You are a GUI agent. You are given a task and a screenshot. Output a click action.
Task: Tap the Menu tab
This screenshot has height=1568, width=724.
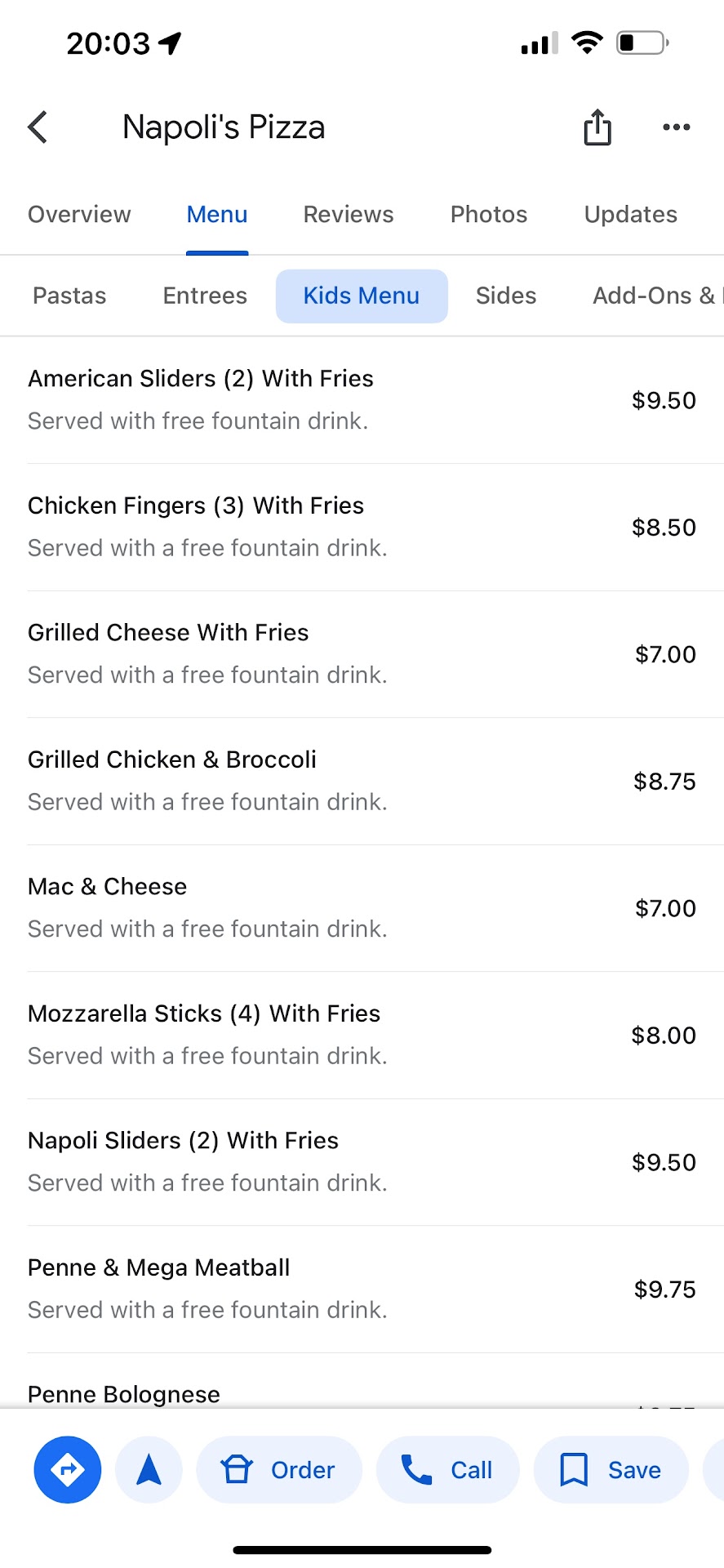pos(217,215)
